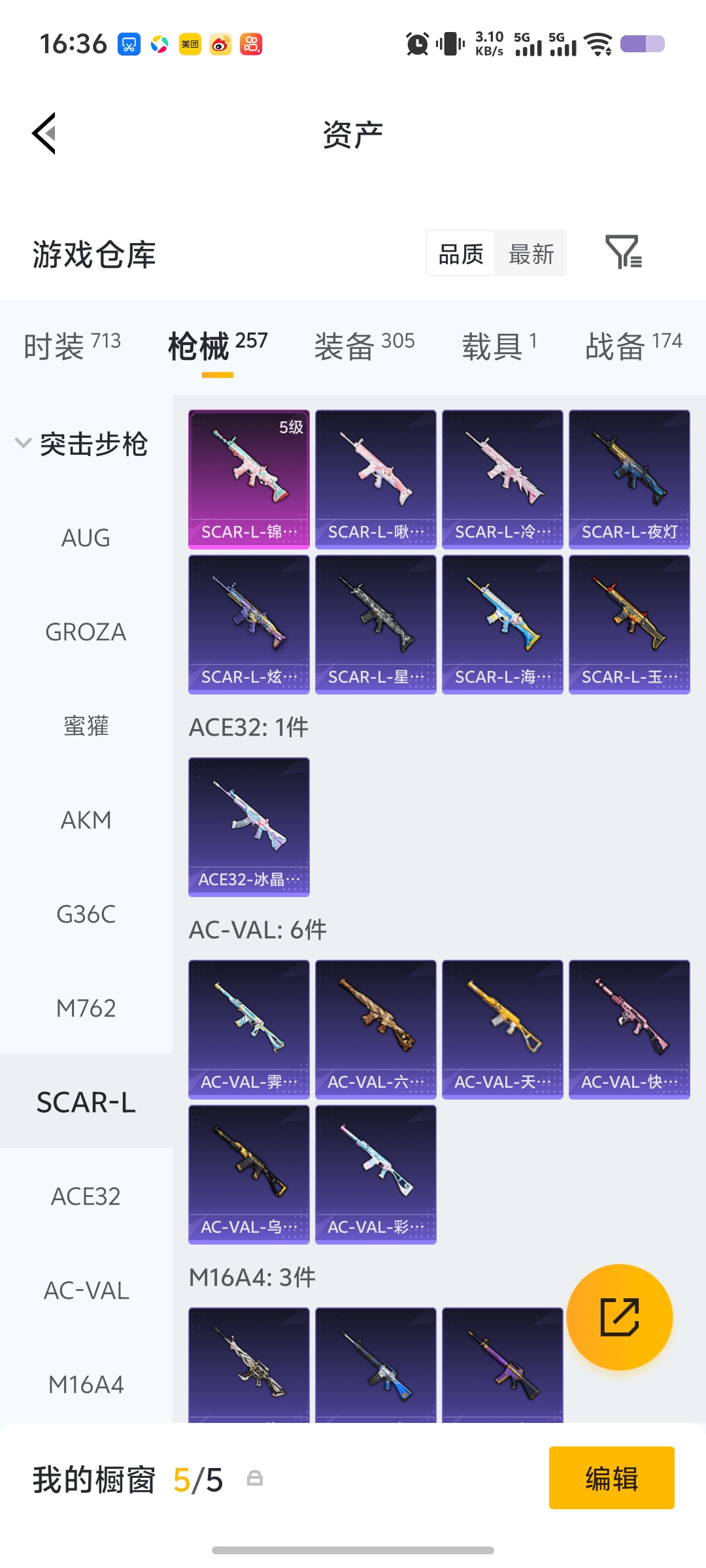Image resolution: width=706 pixels, height=1568 pixels.
Task: Open the filter icon next to 最新
Action: [623, 252]
